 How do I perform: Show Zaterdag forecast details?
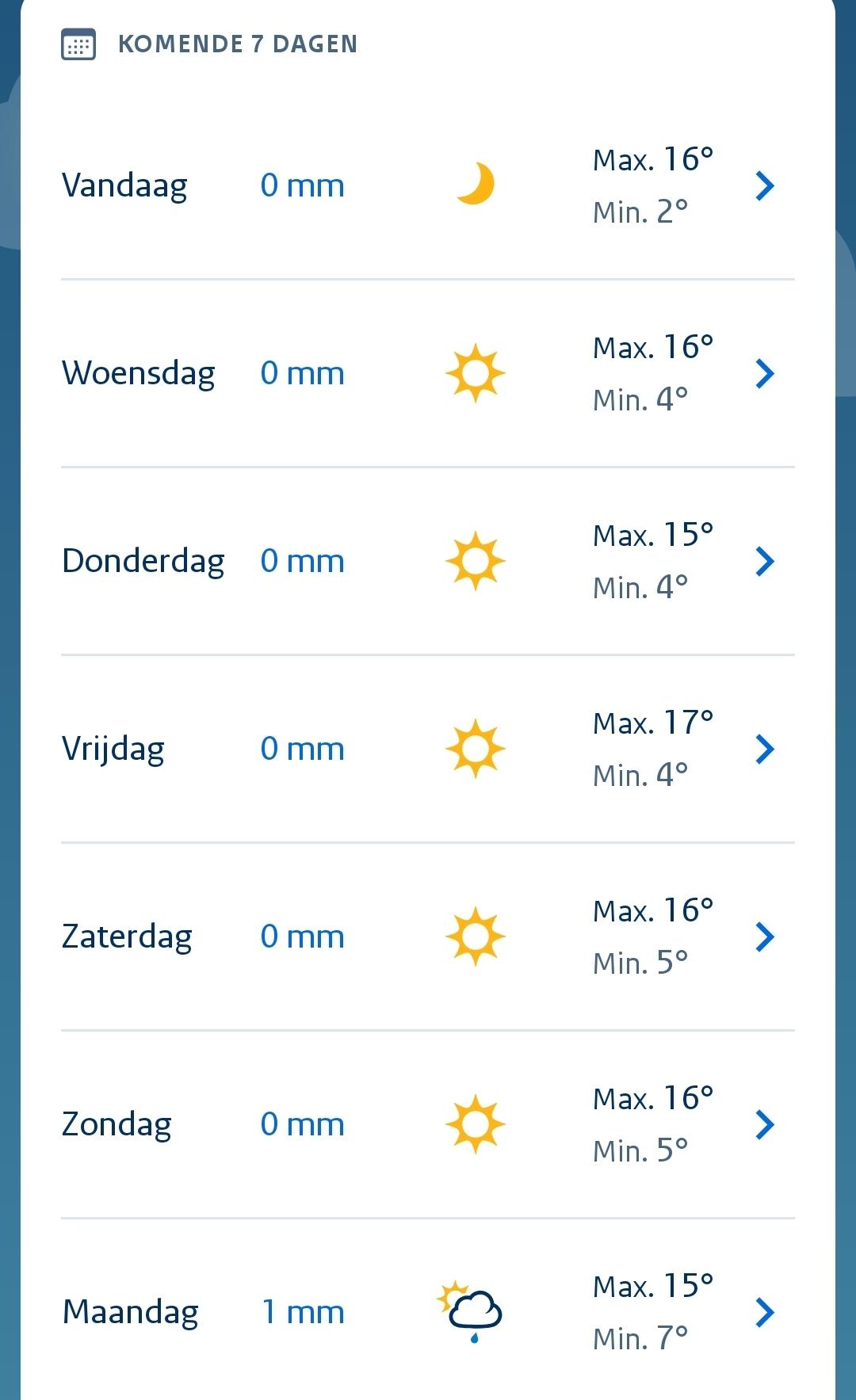tap(428, 937)
